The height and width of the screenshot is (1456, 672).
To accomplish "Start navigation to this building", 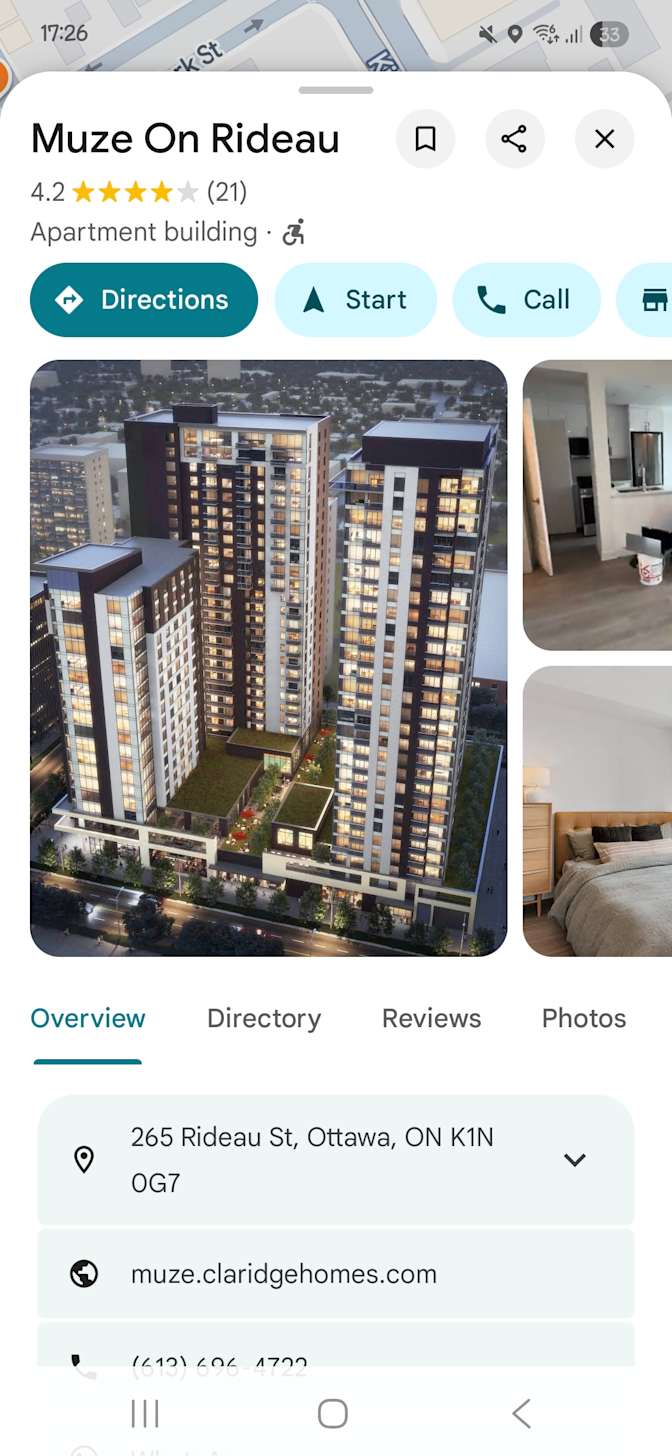I will [355, 300].
